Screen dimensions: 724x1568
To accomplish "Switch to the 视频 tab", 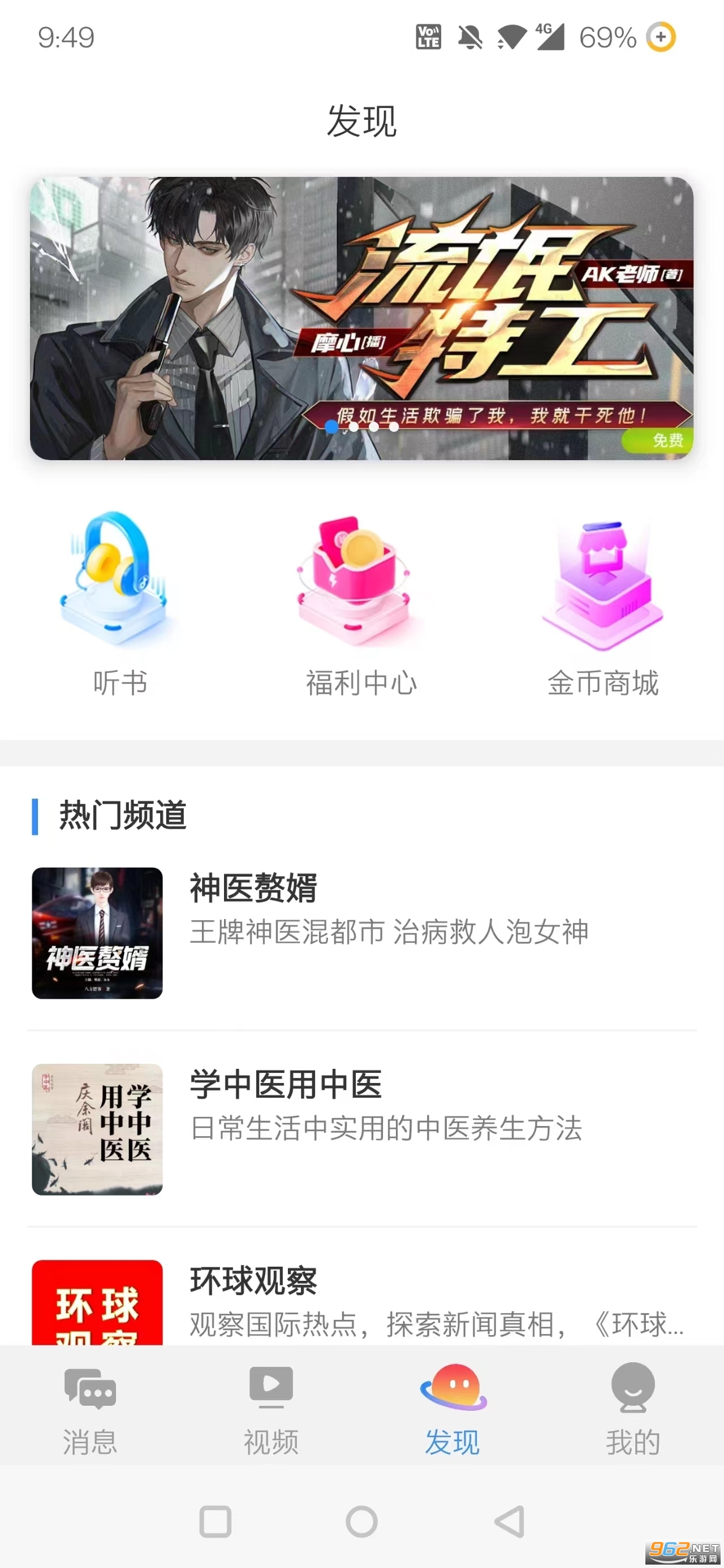I will [x=271, y=1407].
